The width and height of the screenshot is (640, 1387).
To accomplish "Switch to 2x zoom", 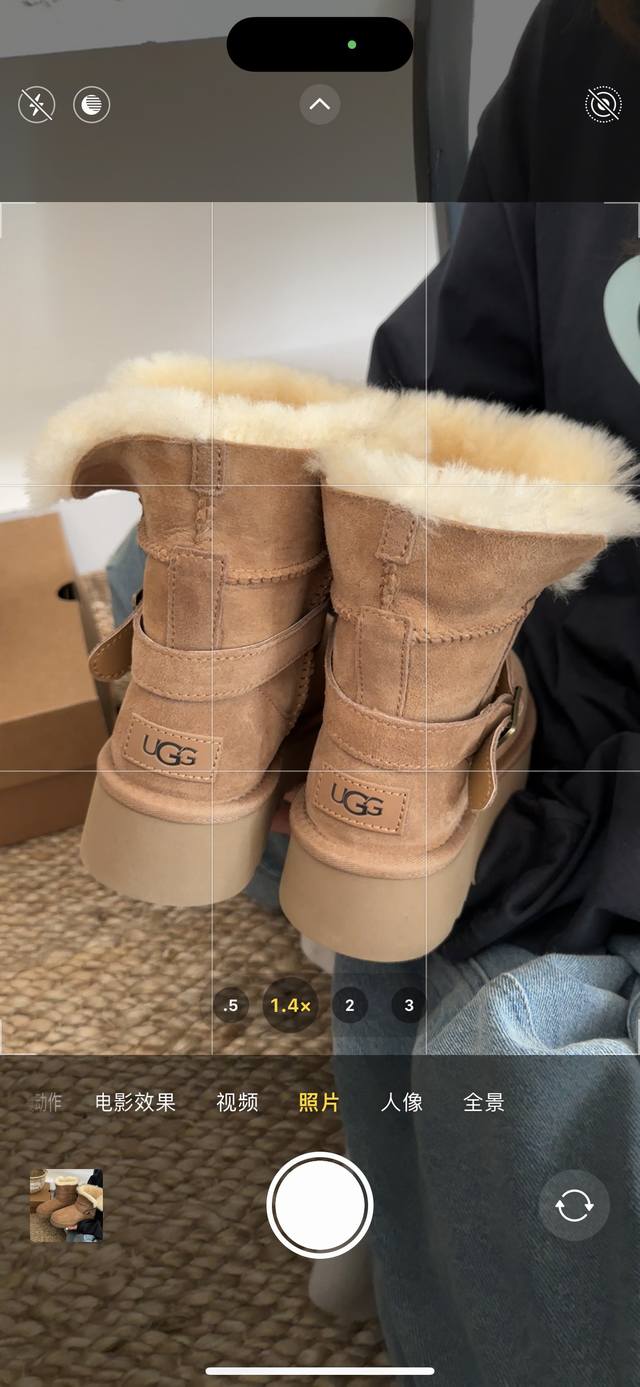I will click(349, 1005).
